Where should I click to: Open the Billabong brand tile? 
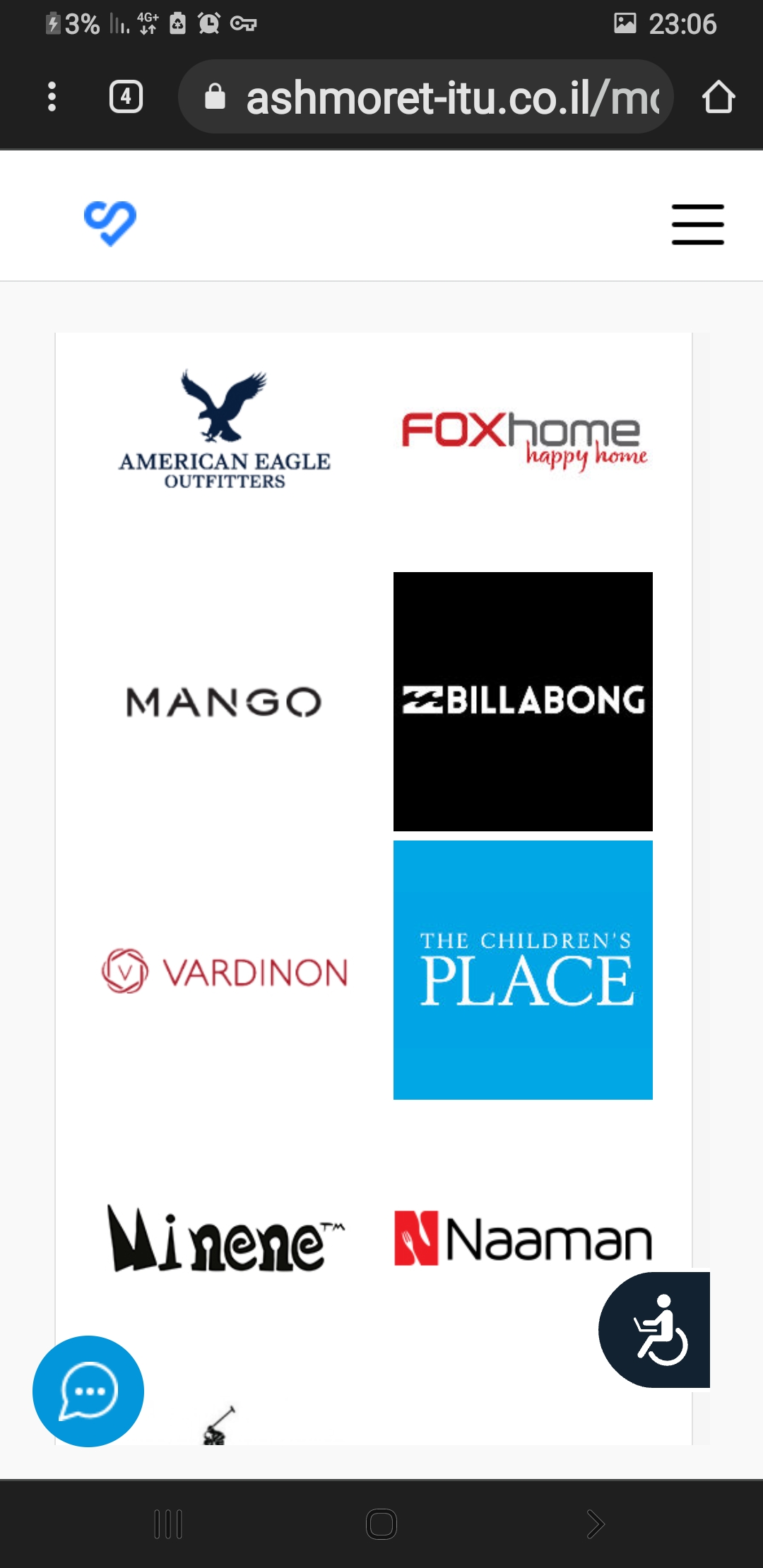523,701
